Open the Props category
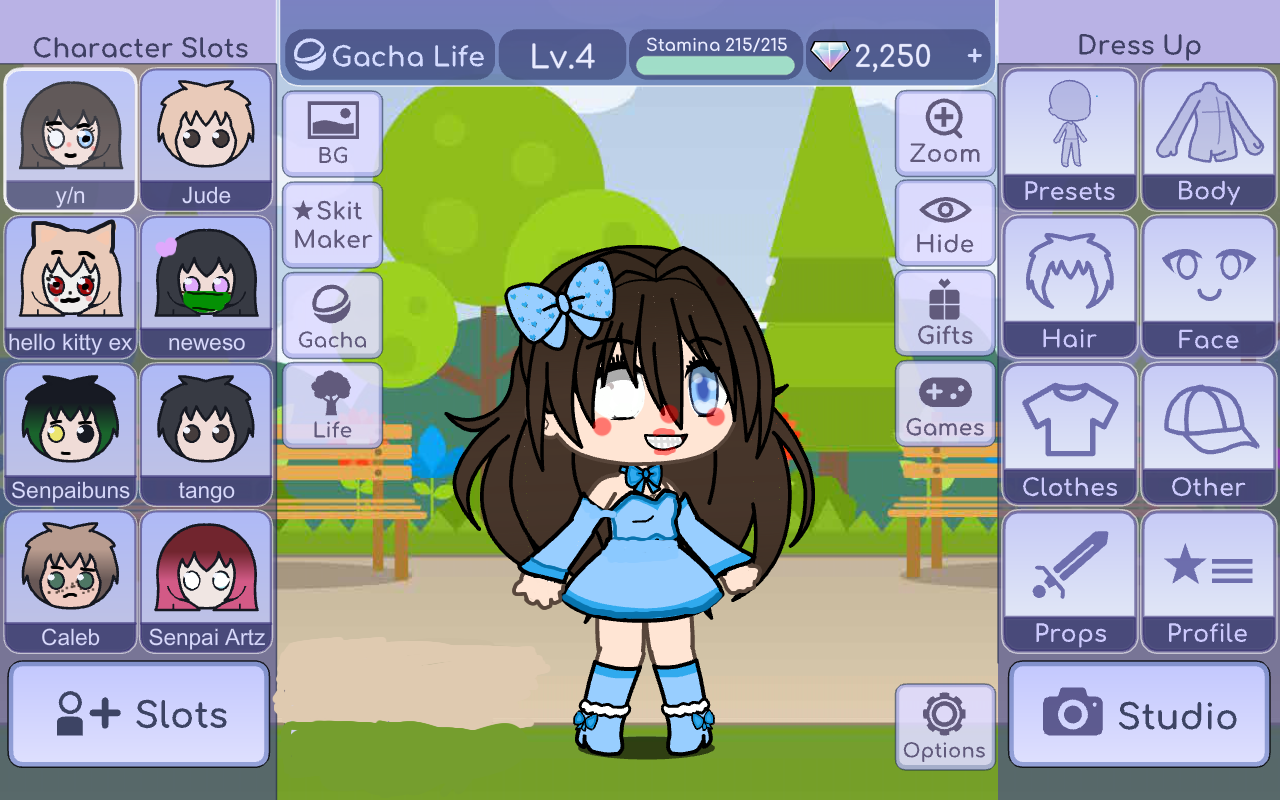Viewport: 1280px width, 800px height. coord(1069,582)
